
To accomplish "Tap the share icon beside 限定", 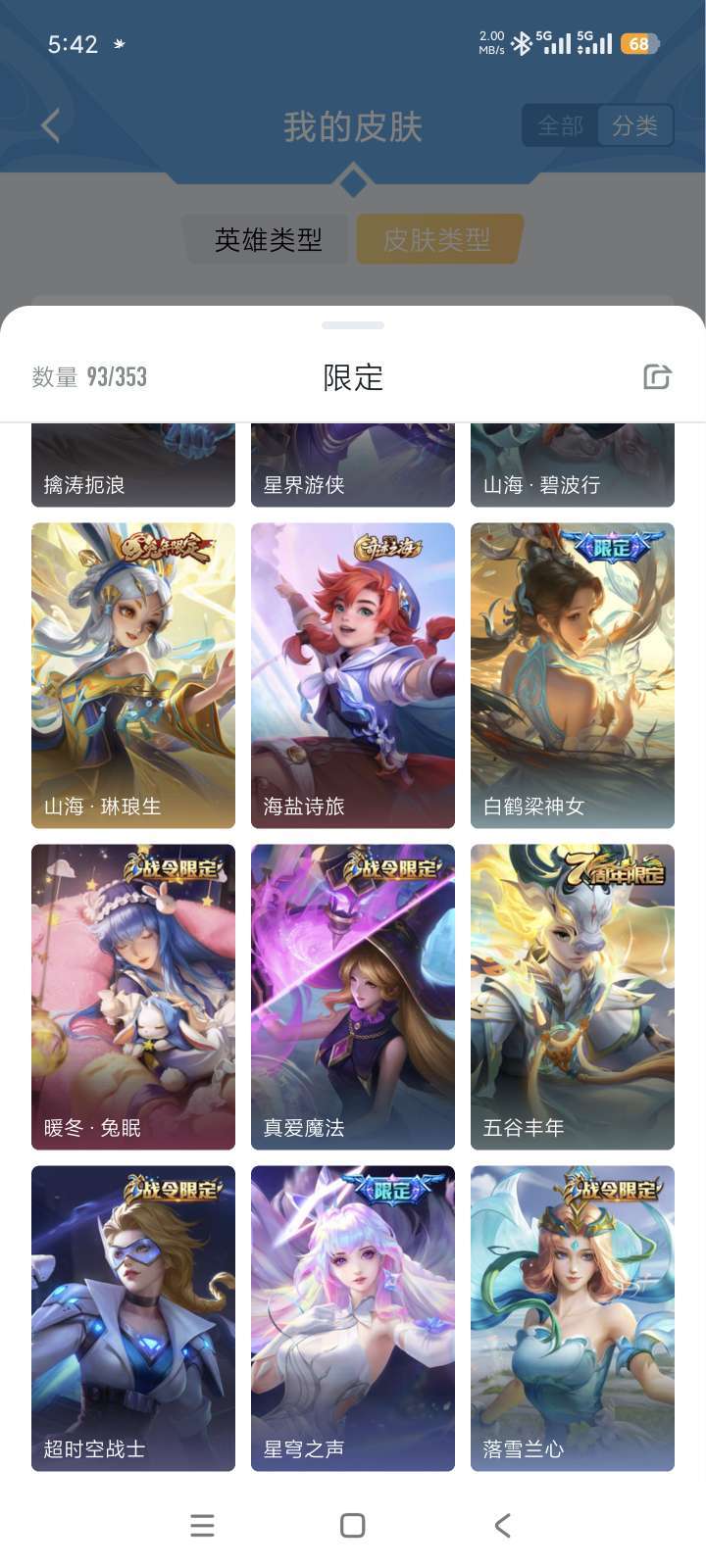I will pyautogui.click(x=656, y=376).
